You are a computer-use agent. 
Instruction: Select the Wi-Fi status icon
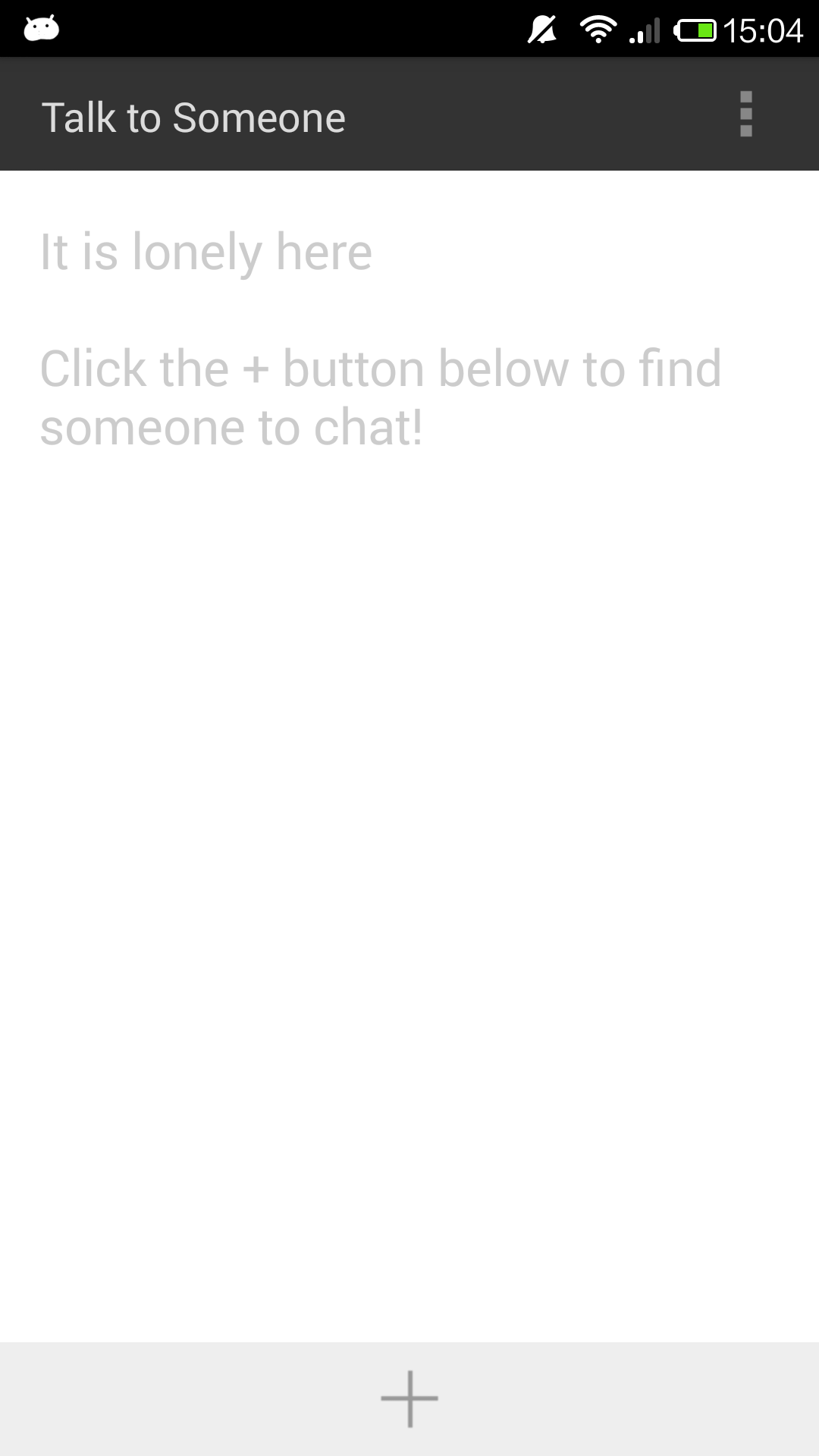coord(597,29)
